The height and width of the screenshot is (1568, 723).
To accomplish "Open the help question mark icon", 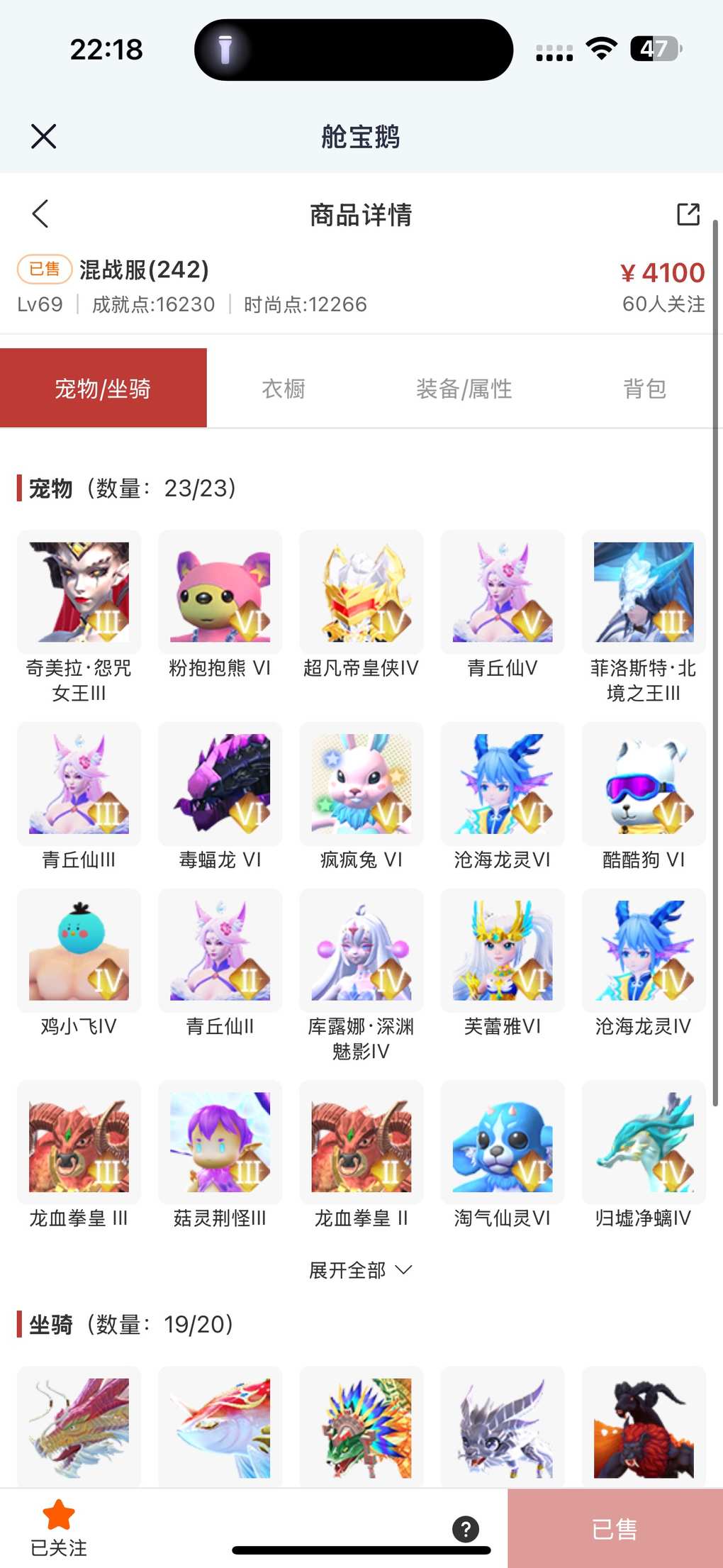I will pos(466,1529).
